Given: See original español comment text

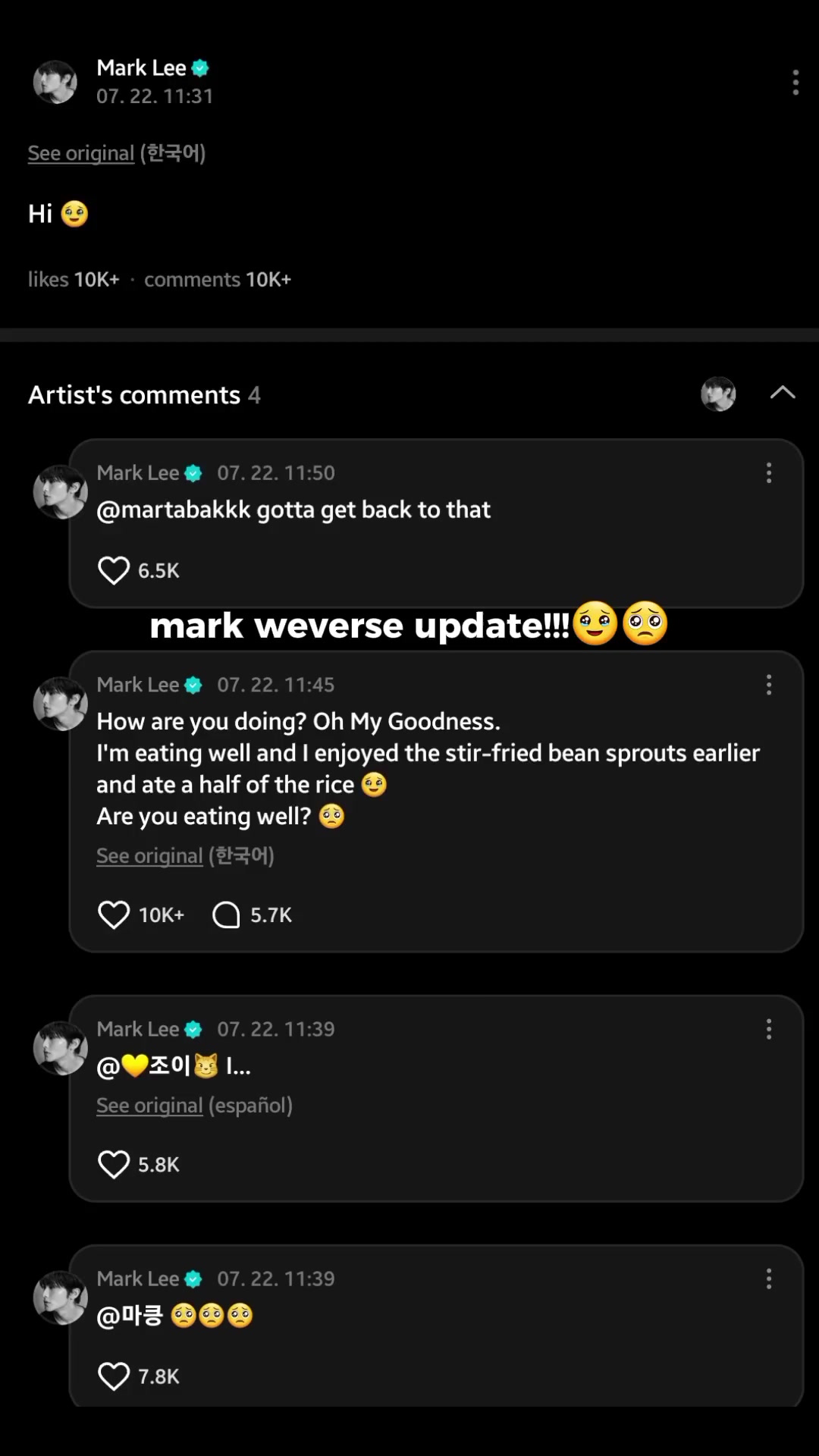Looking at the screenshot, I should click(149, 1106).
